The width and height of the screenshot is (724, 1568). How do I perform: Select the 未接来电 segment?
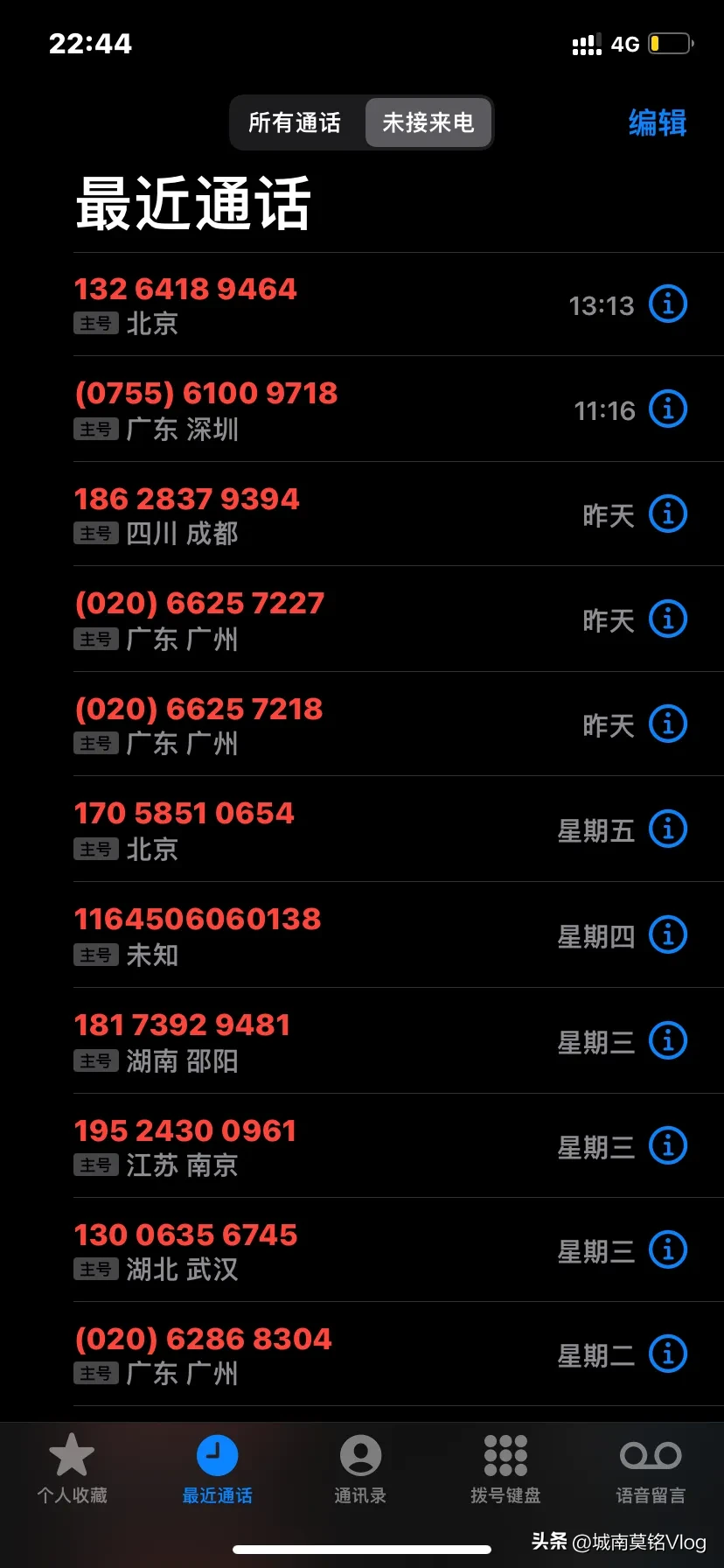(x=428, y=122)
